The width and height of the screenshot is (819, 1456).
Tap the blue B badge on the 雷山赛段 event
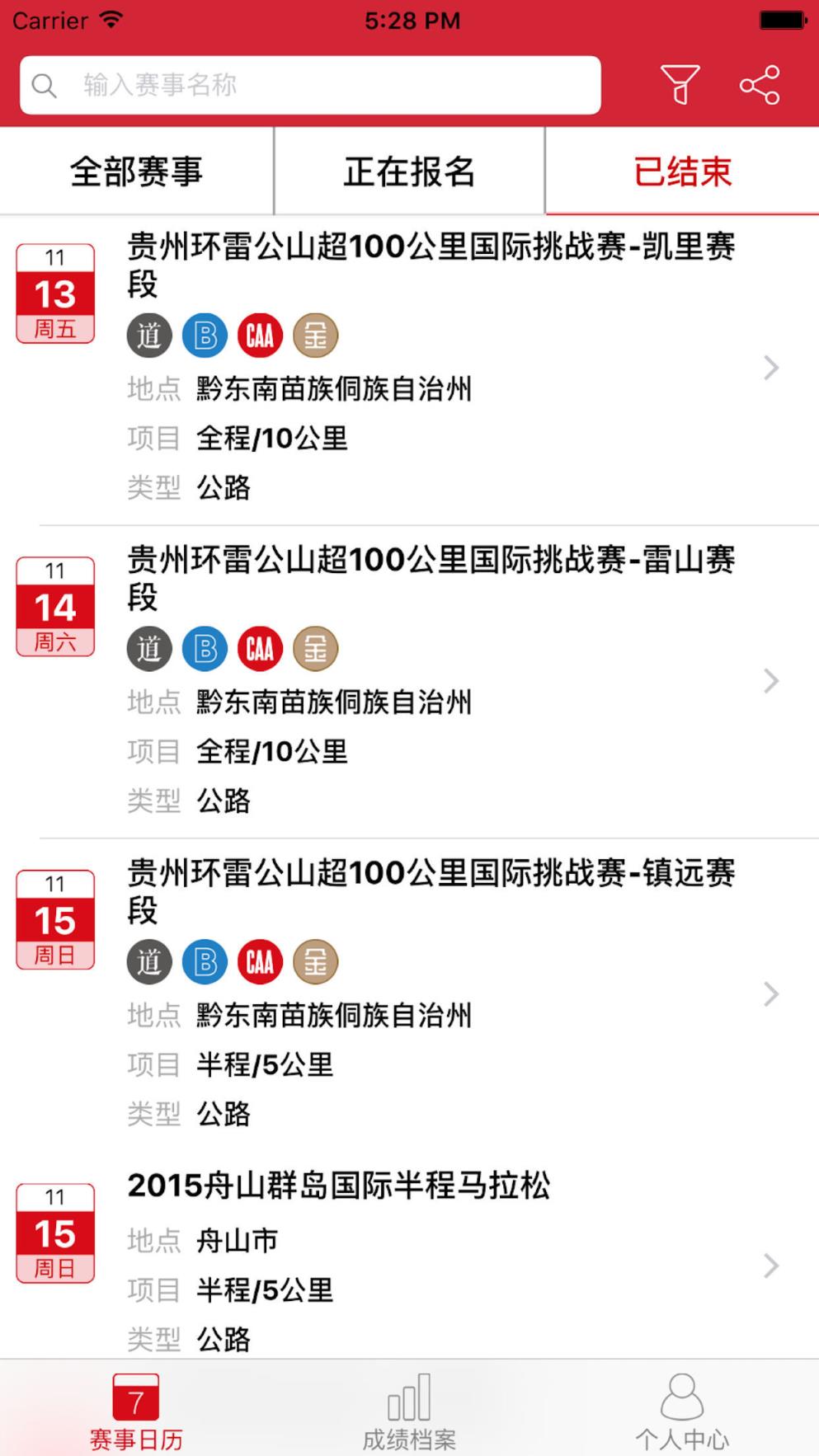pos(204,648)
